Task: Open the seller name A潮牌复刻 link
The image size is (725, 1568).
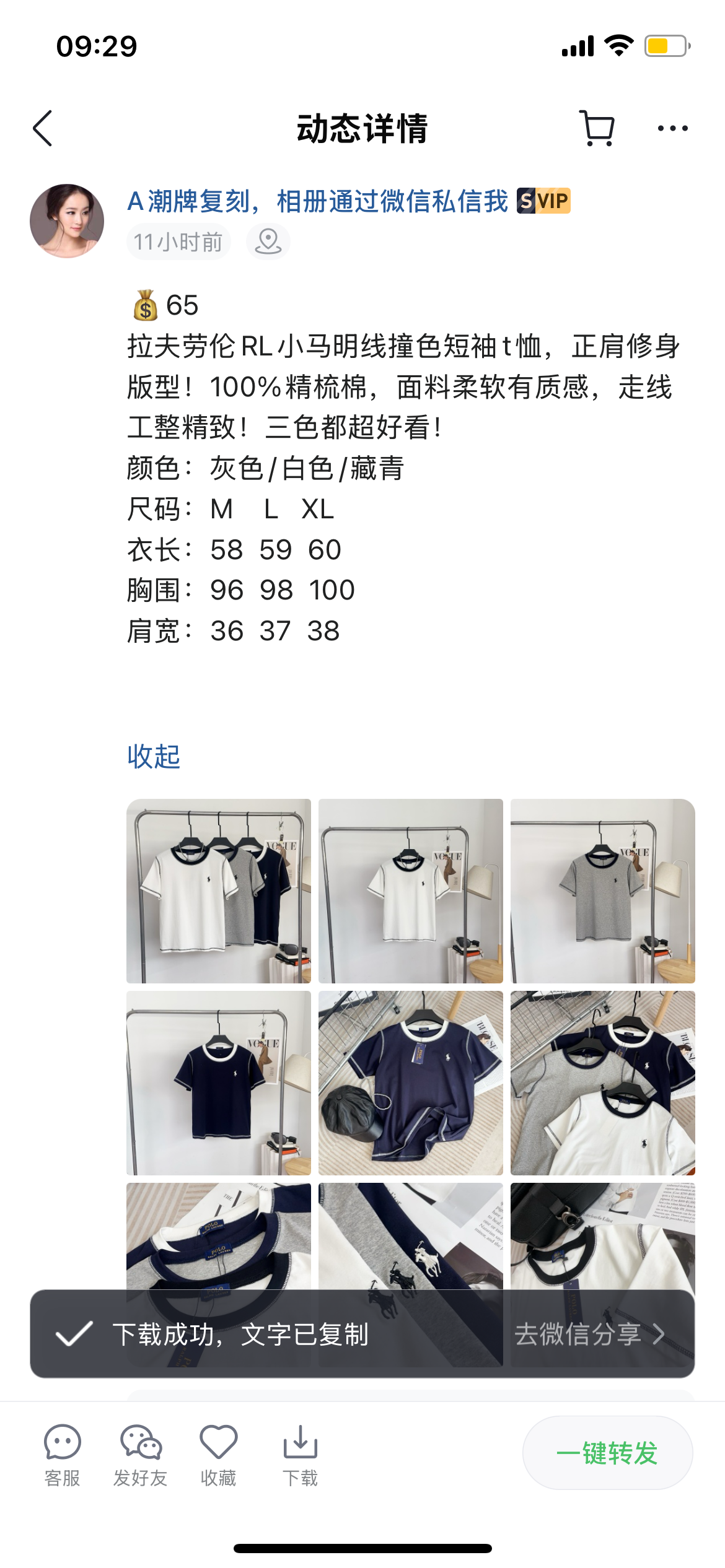Action: pyautogui.click(x=317, y=201)
